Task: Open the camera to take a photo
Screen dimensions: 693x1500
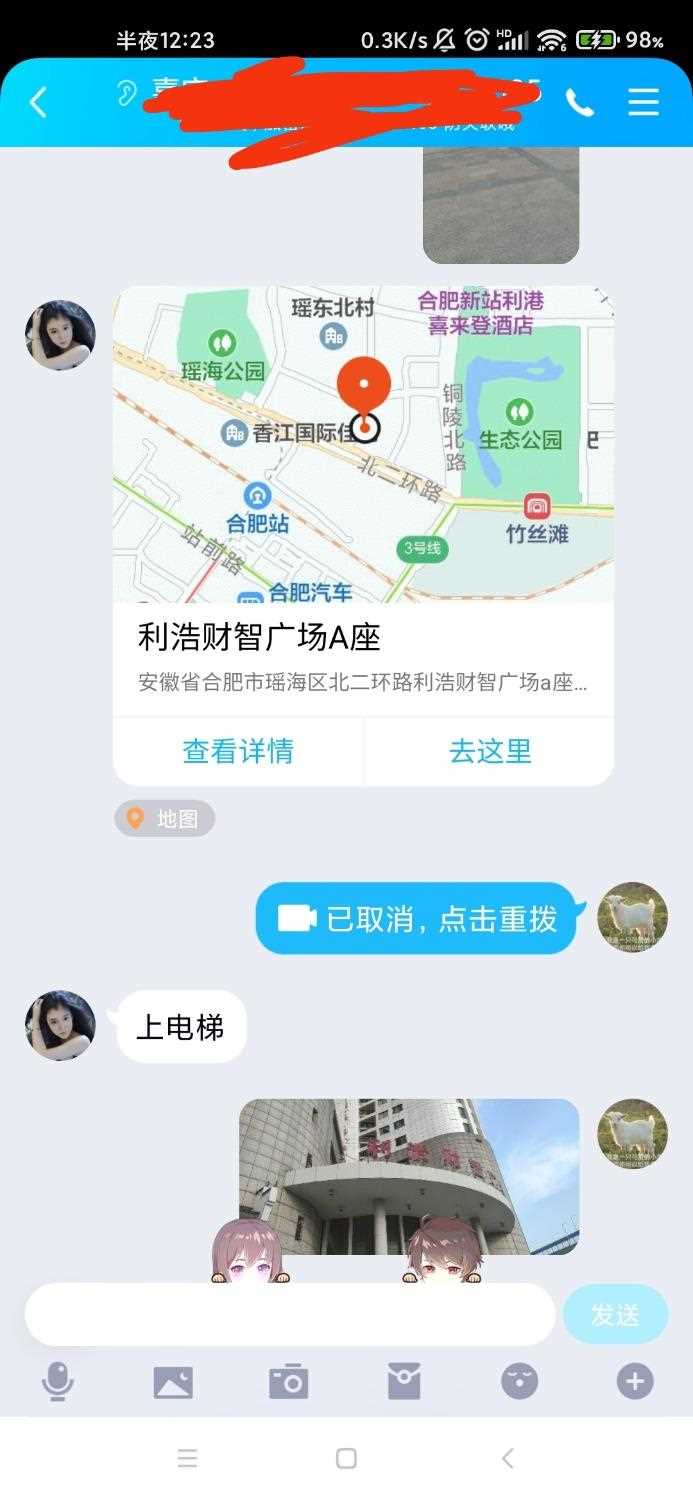Action: point(289,1382)
